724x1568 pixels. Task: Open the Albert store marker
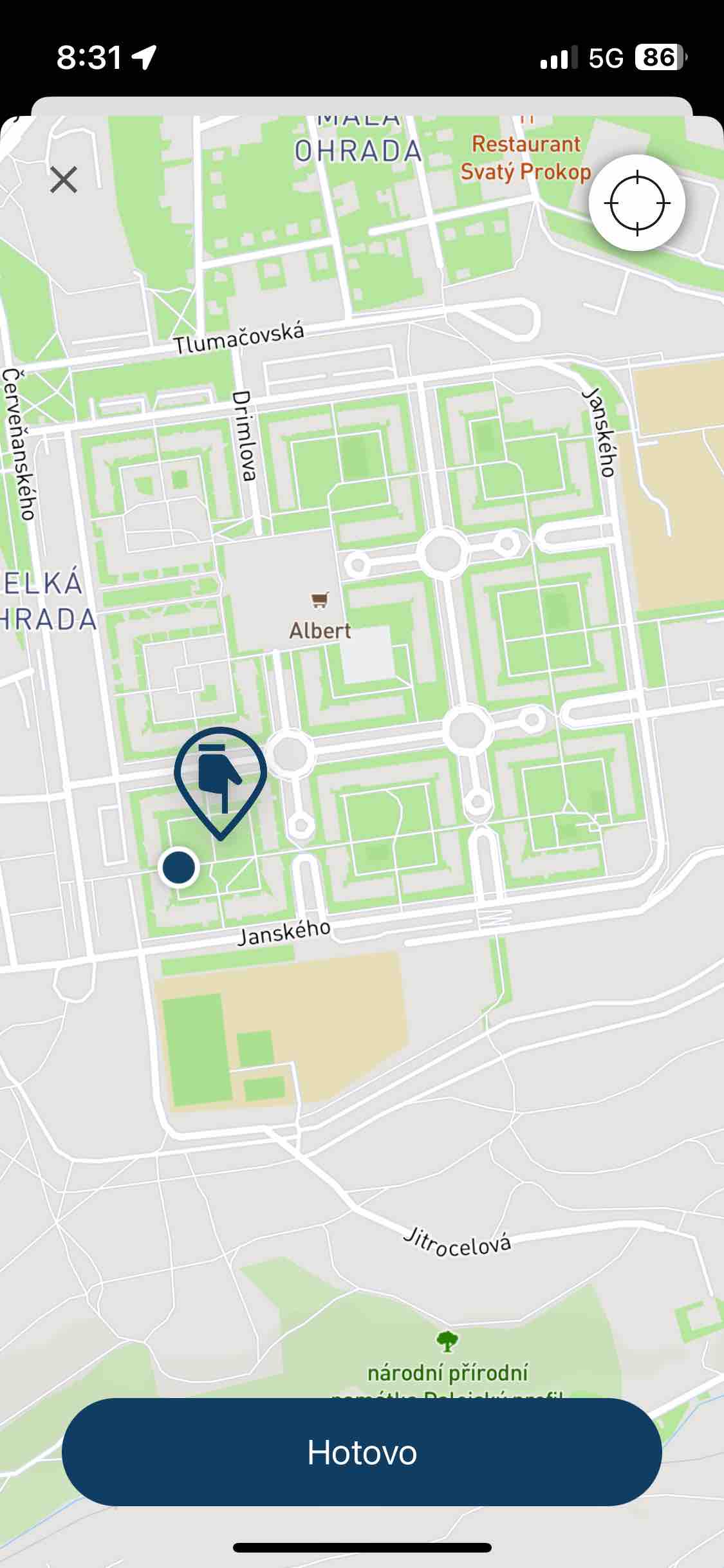tap(319, 601)
